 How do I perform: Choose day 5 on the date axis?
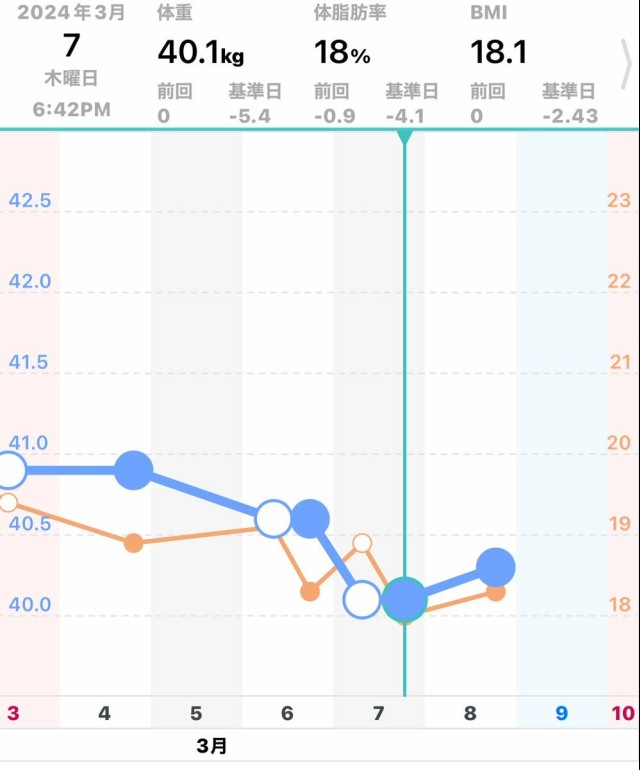coord(196,713)
